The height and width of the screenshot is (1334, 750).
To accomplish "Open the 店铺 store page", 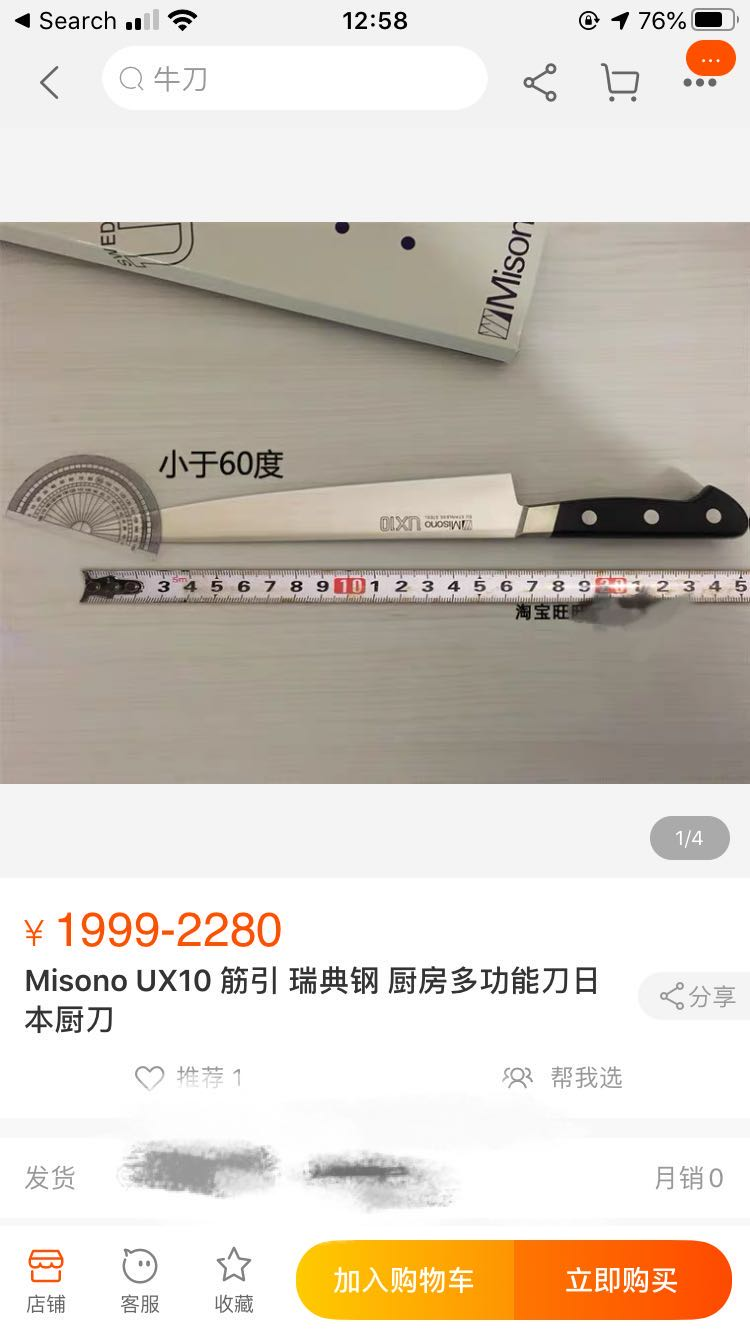I will tap(46, 1280).
